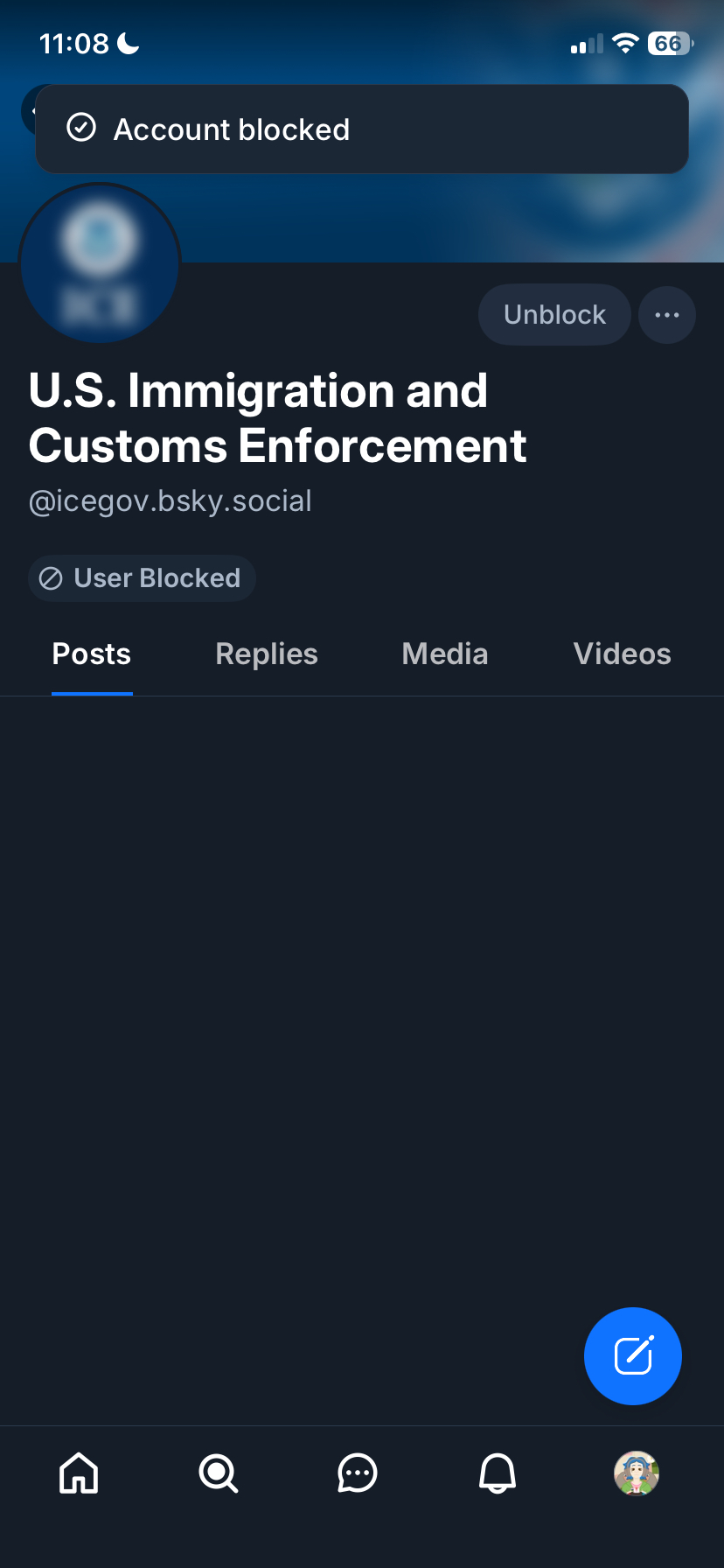Select the Posts tab
Image resolution: width=724 pixels, height=1568 pixels.
[92, 654]
